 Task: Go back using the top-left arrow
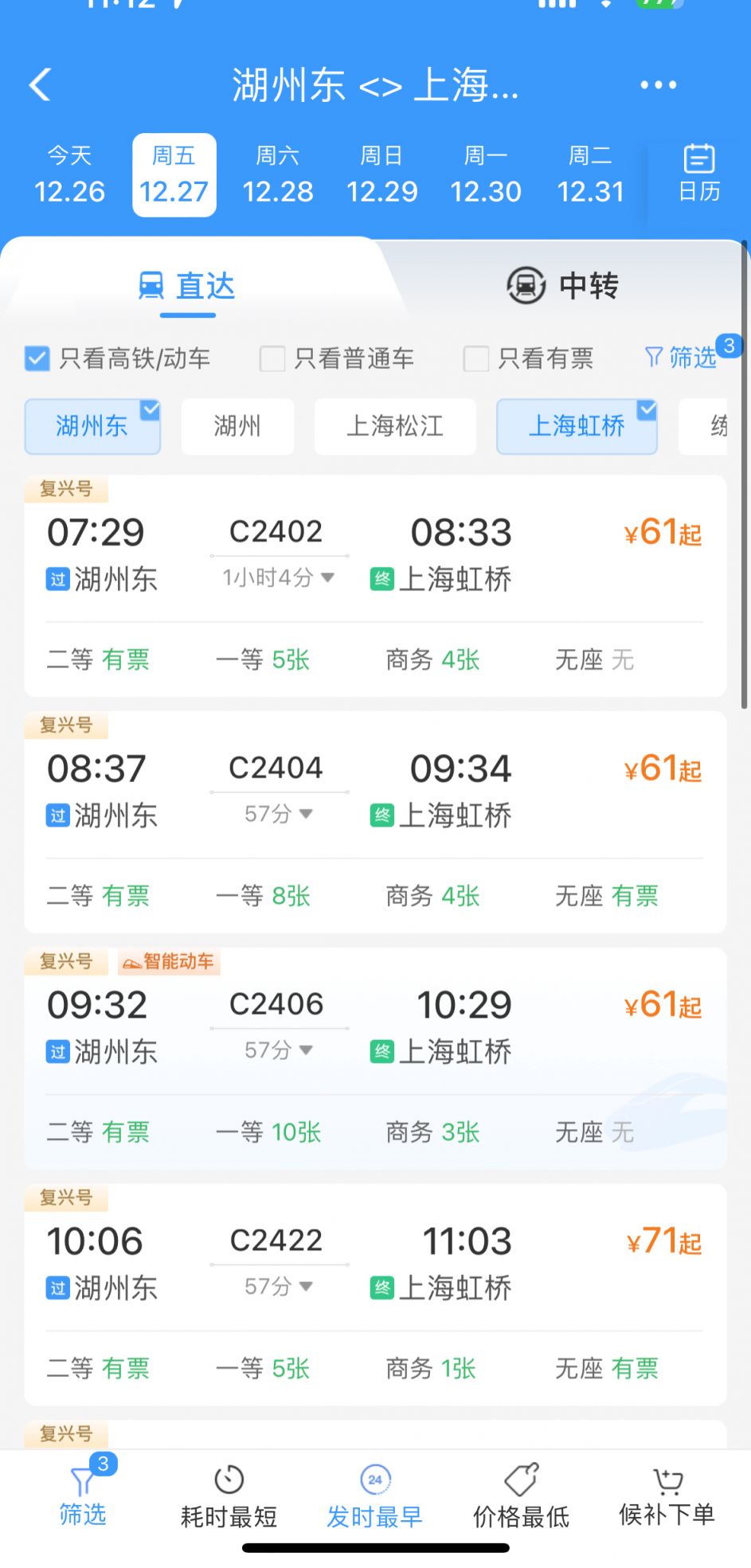pos(40,84)
